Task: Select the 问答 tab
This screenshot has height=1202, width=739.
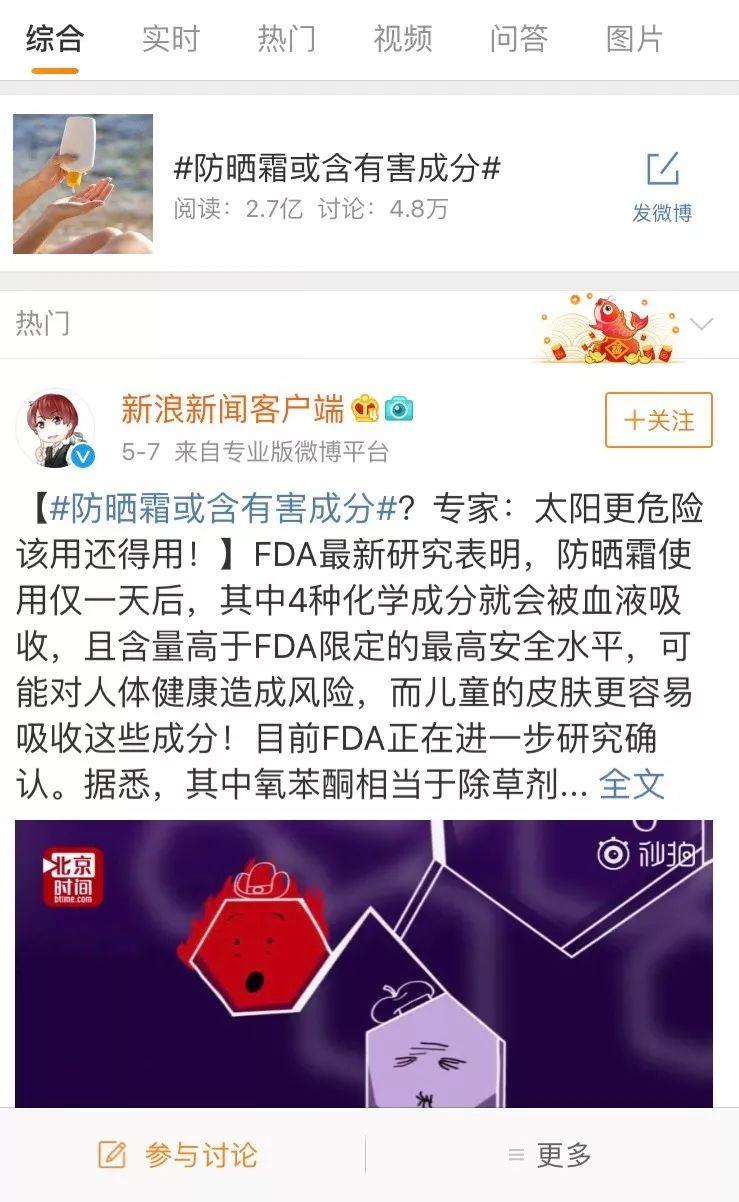Action: pyautogui.click(x=518, y=39)
